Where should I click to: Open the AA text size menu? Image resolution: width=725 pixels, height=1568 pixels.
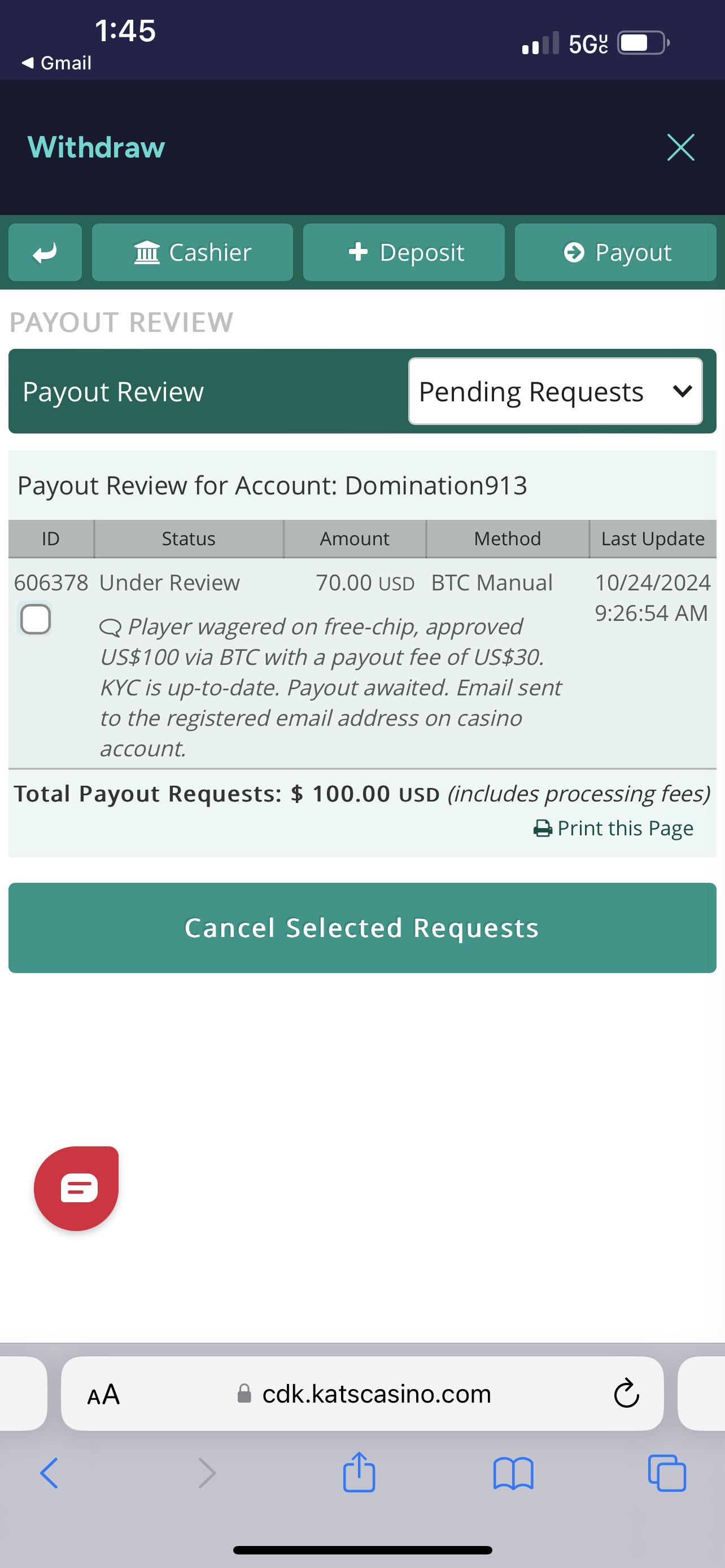click(x=103, y=1394)
